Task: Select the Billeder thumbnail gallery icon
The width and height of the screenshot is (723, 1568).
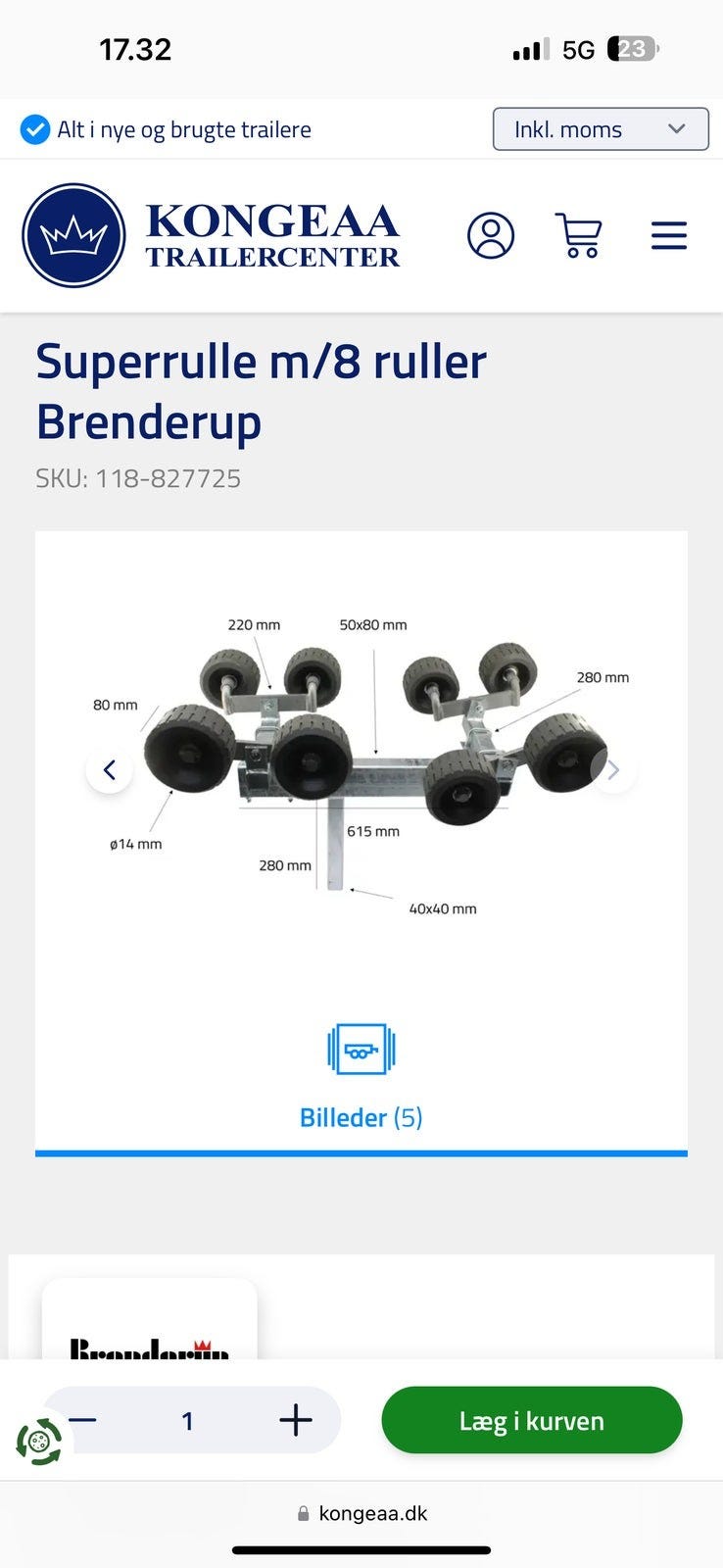Action: [361, 1049]
